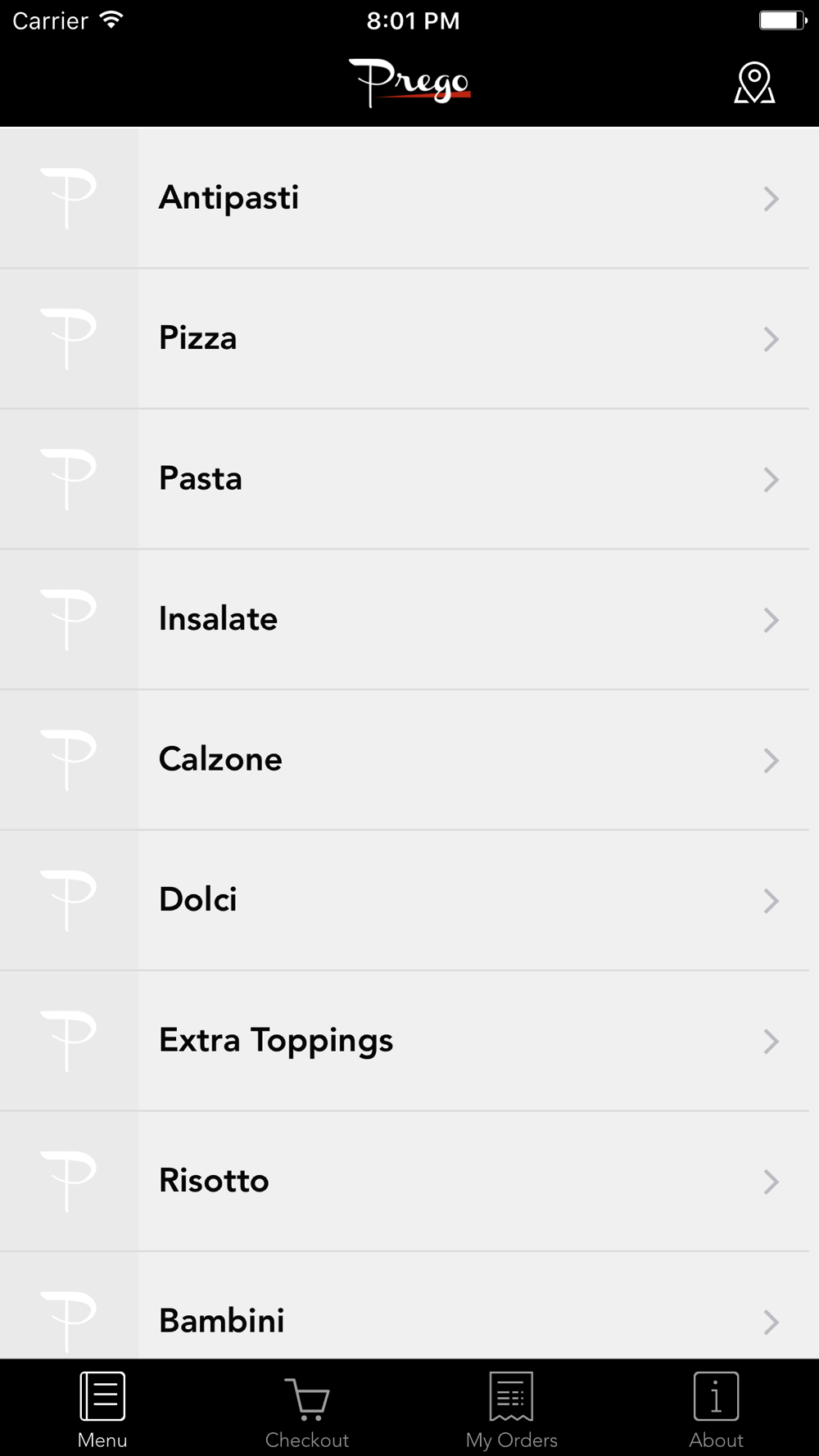Browse the Pizza category
819x1456 pixels.
(409, 339)
